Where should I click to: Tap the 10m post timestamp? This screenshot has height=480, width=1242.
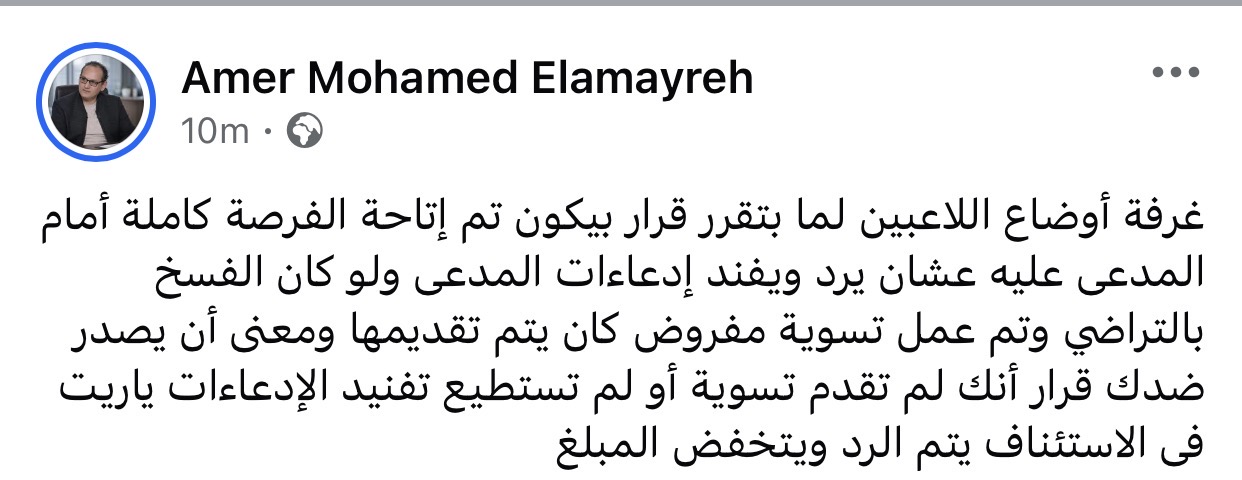click(x=215, y=131)
